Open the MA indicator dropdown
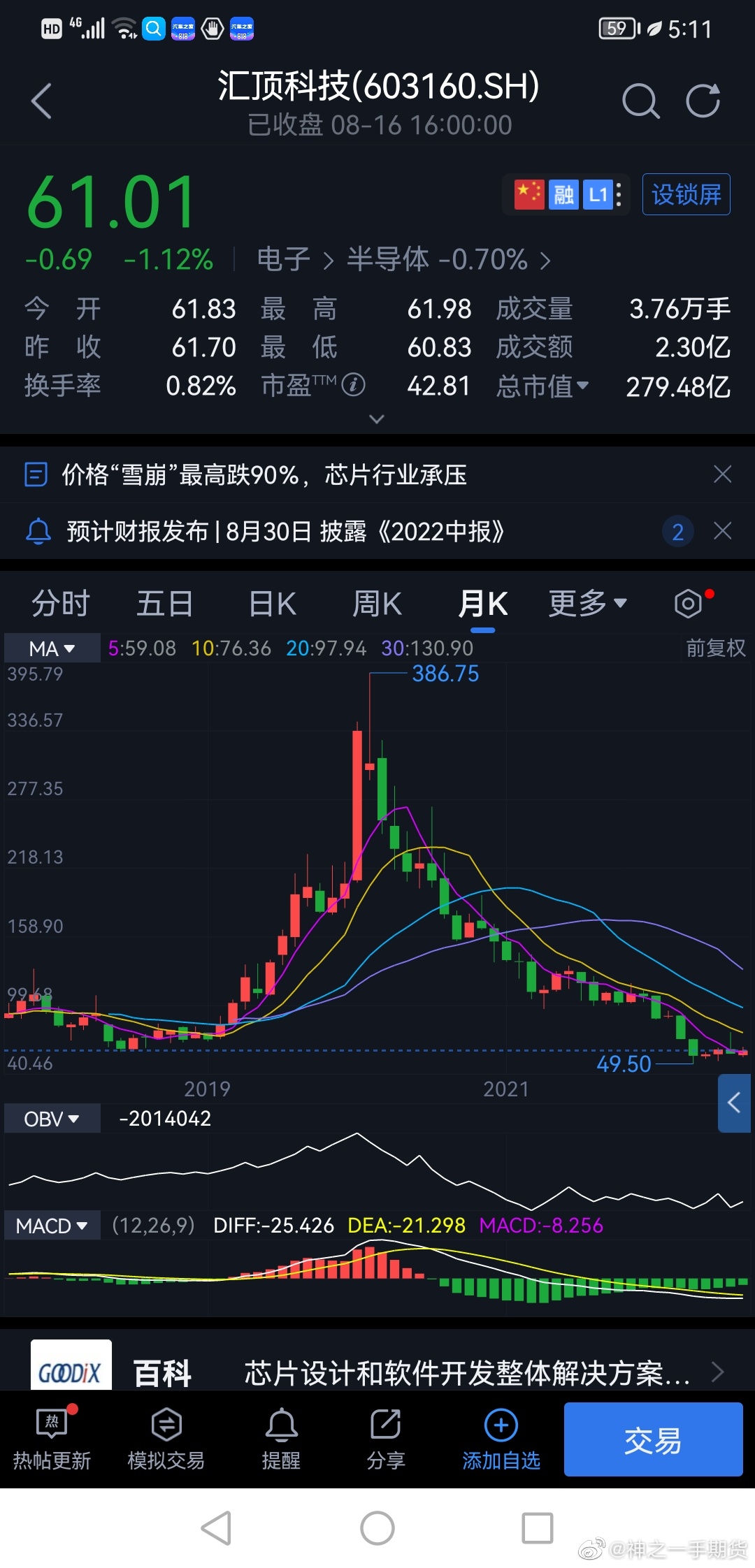 tap(52, 648)
